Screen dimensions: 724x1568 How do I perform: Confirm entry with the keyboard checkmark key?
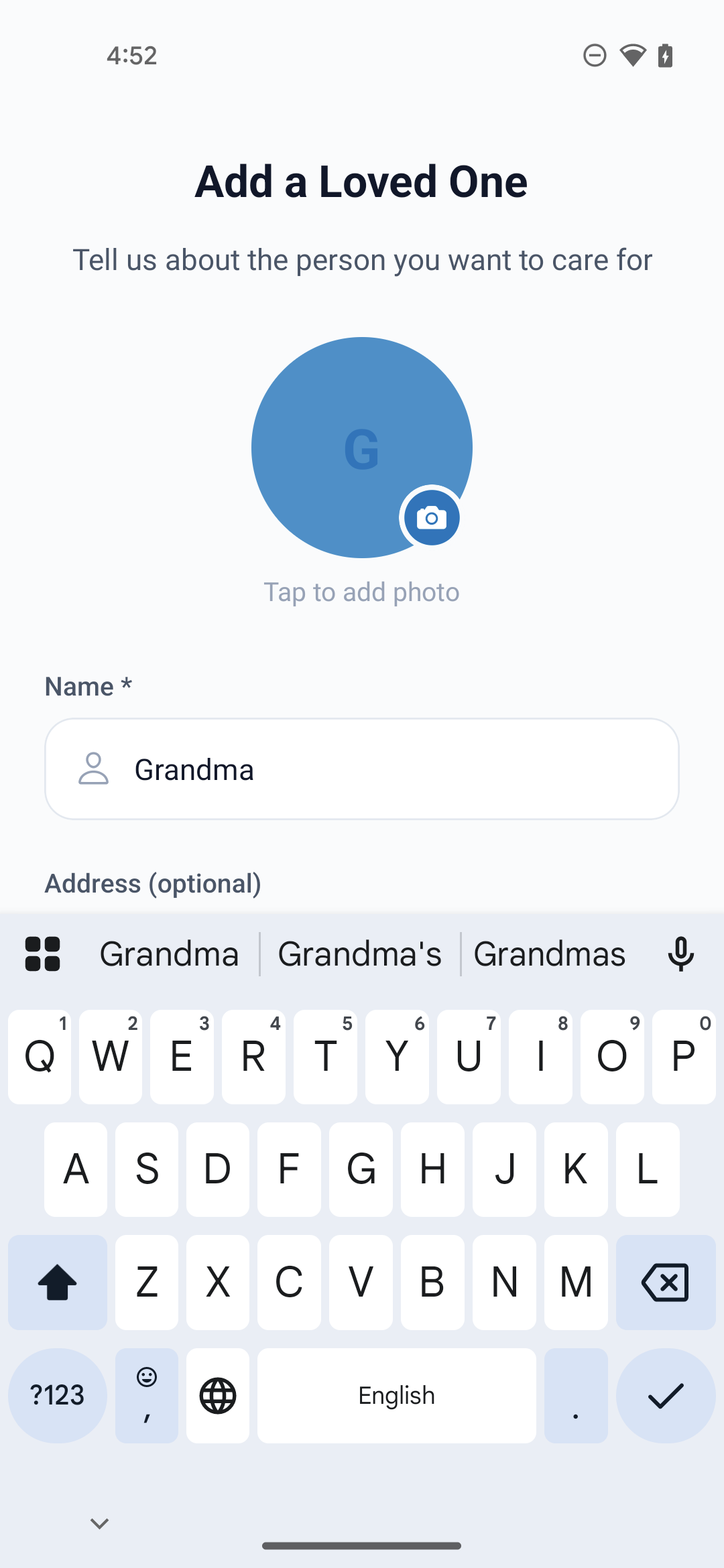pos(665,1396)
